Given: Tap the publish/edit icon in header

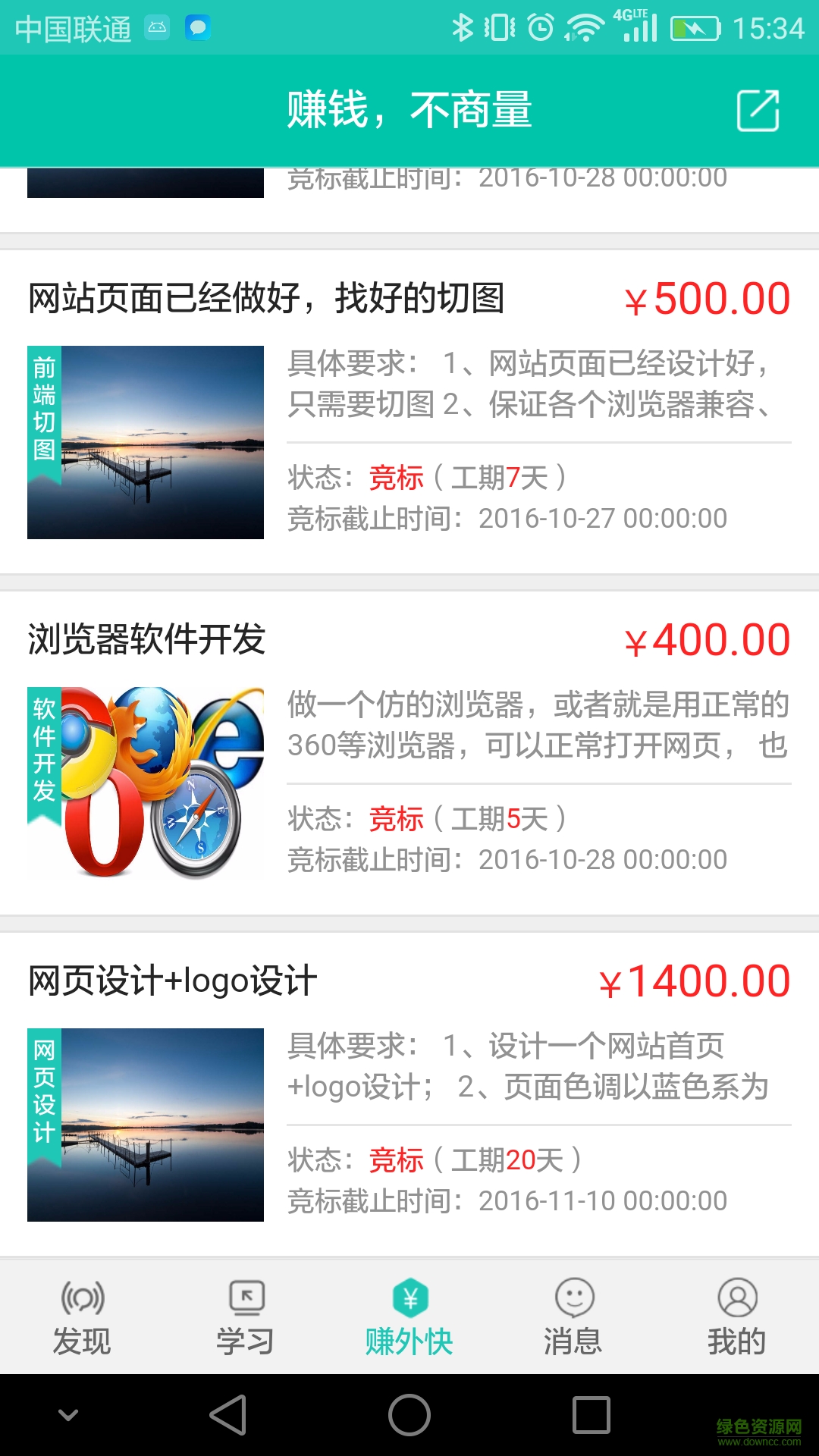Looking at the screenshot, I should tap(758, 111).
